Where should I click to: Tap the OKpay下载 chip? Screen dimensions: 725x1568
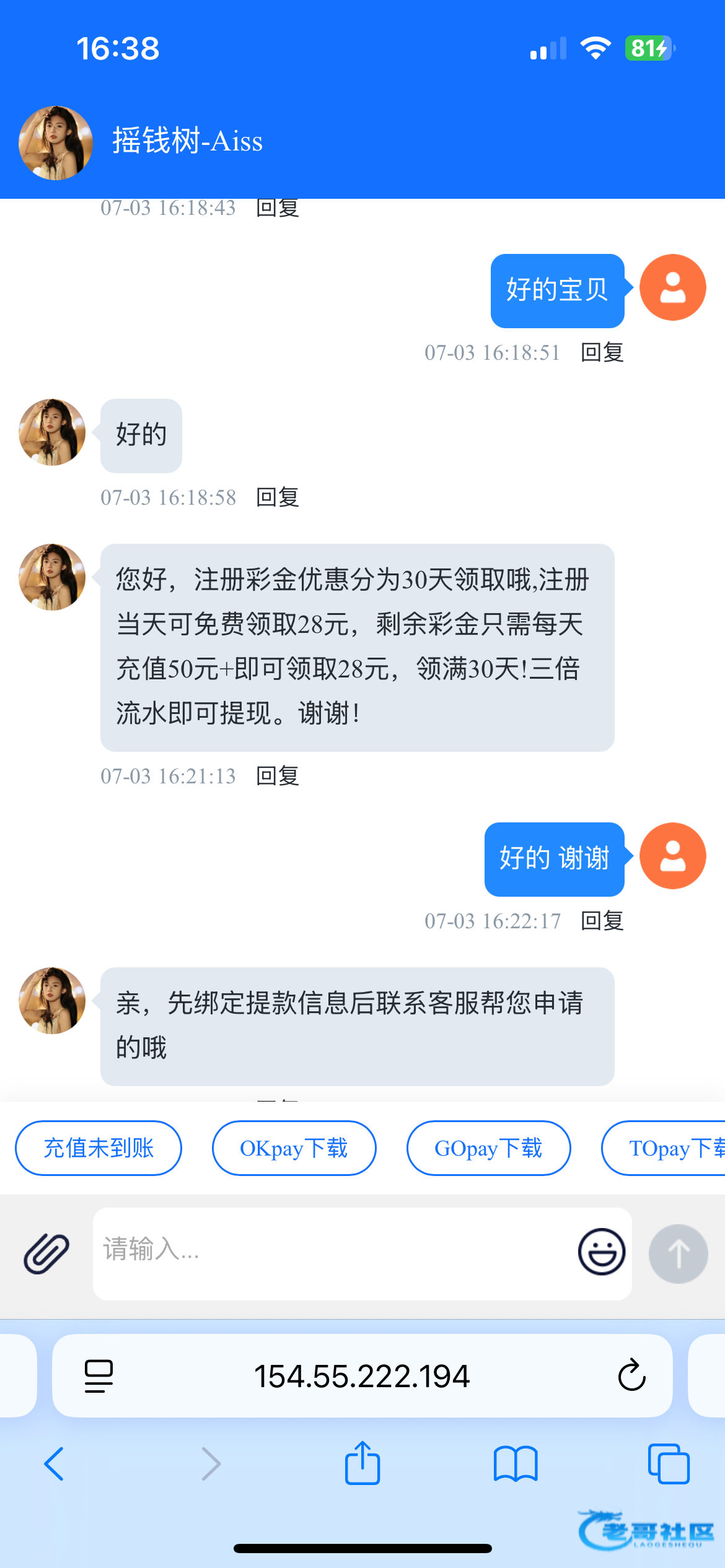tap(294, 1148)
